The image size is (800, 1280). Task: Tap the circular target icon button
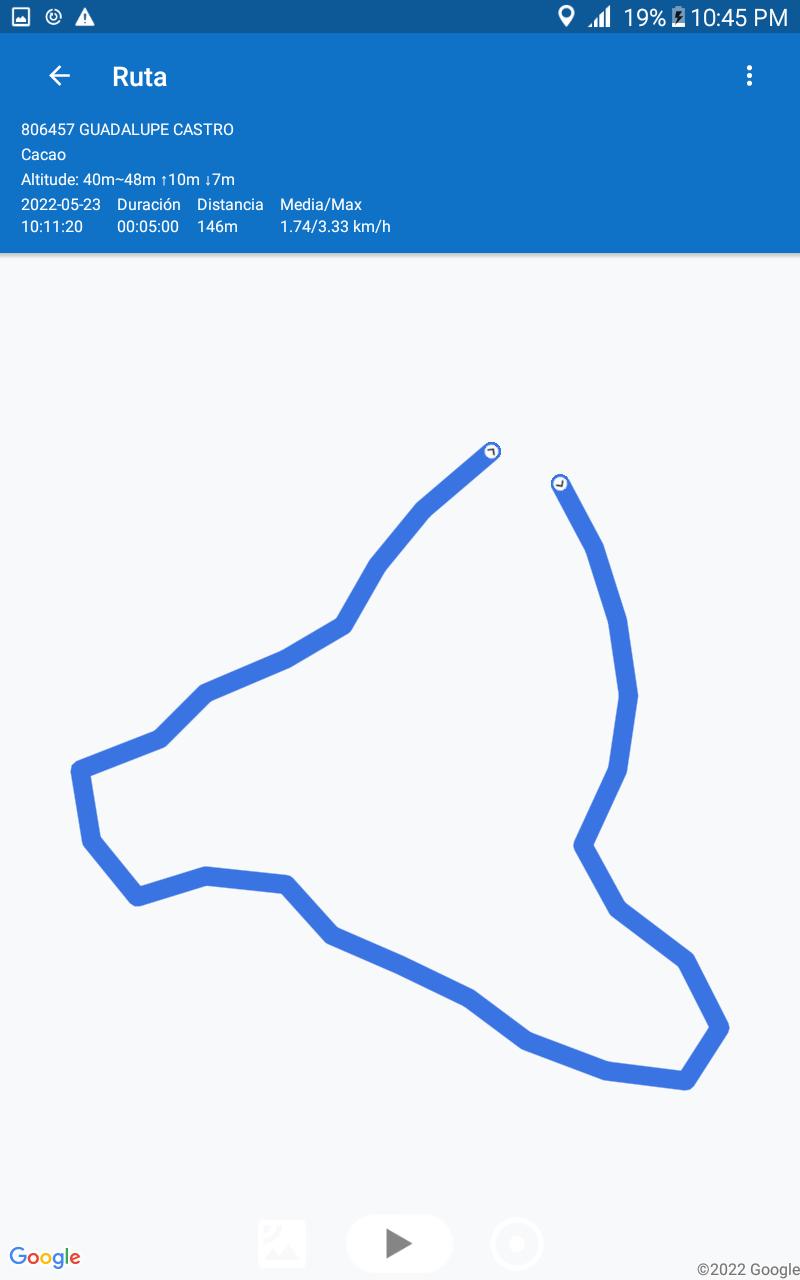[x=517, y=1244]
